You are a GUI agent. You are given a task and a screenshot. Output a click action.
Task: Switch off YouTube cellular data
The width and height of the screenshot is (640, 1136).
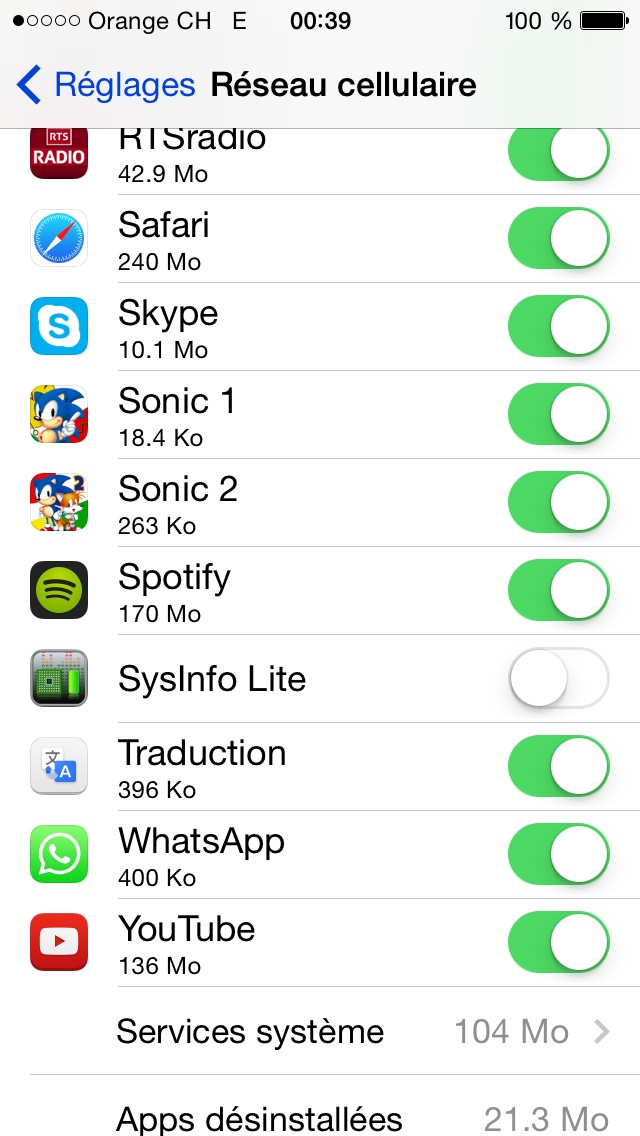coord(558,943)
